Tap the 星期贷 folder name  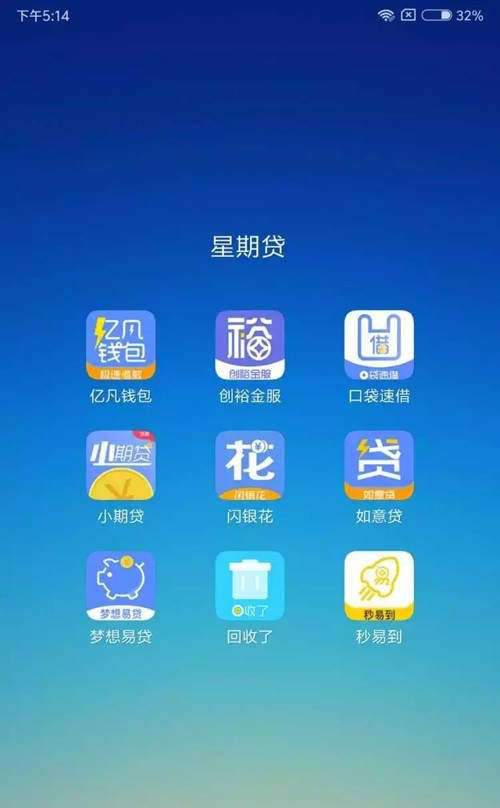point(247,246)
